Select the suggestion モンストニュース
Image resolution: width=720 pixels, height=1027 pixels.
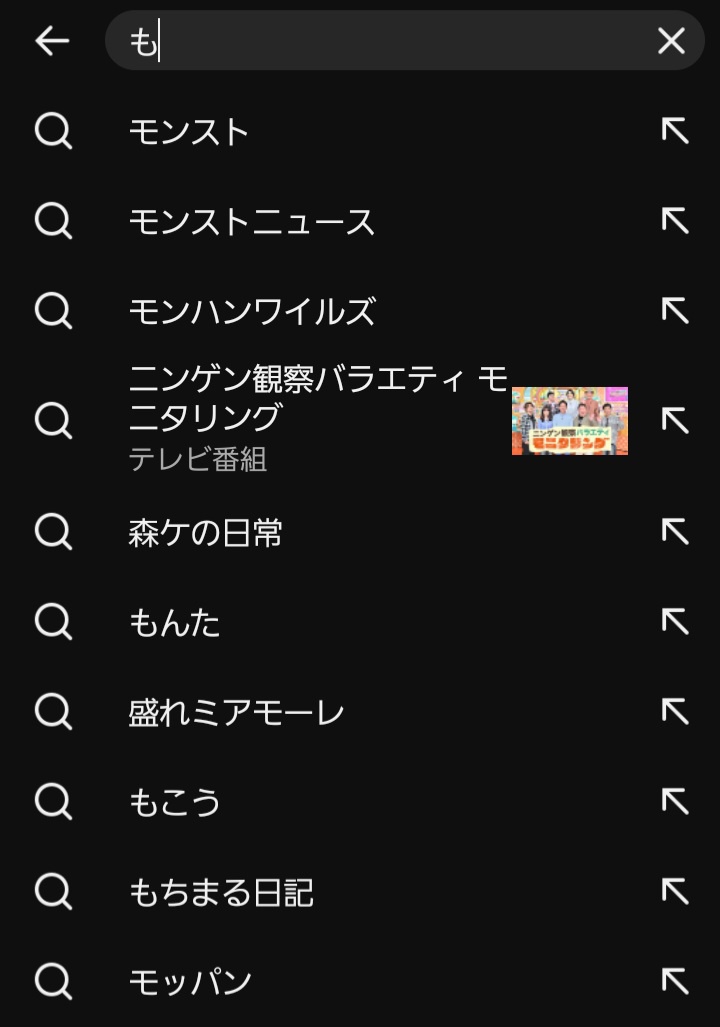(x=251, y=222)
